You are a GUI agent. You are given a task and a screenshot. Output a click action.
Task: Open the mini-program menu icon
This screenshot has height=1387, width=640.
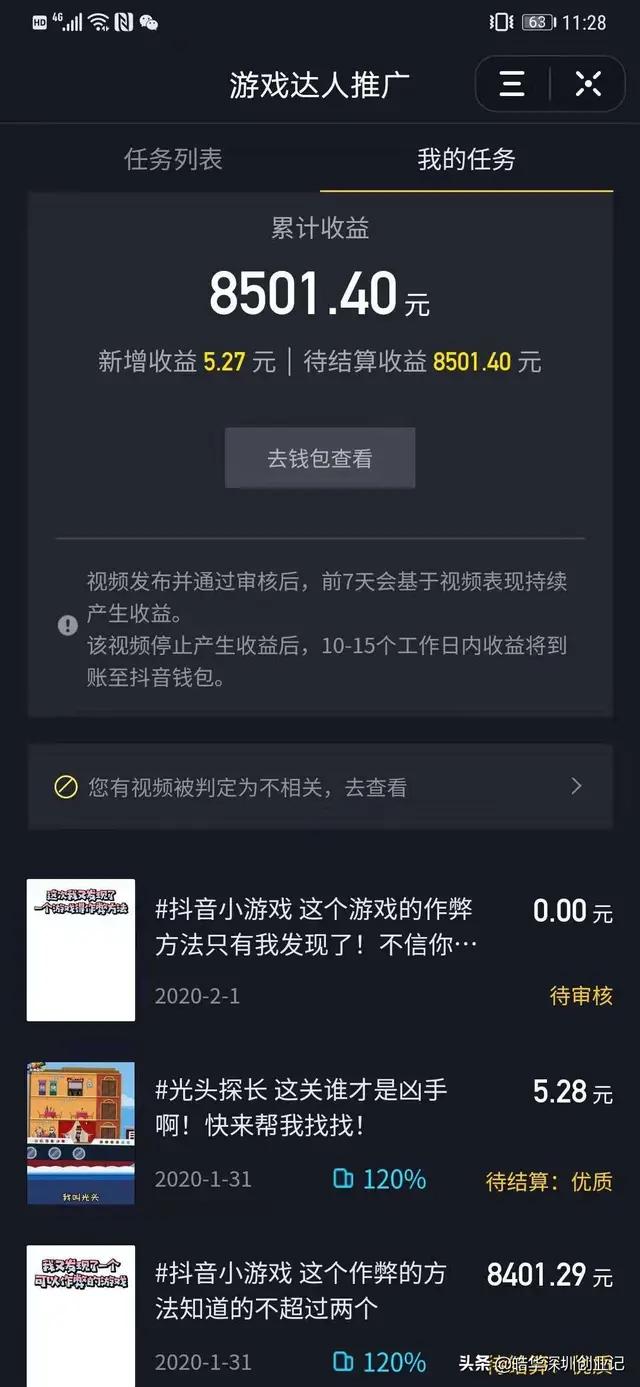511,84
